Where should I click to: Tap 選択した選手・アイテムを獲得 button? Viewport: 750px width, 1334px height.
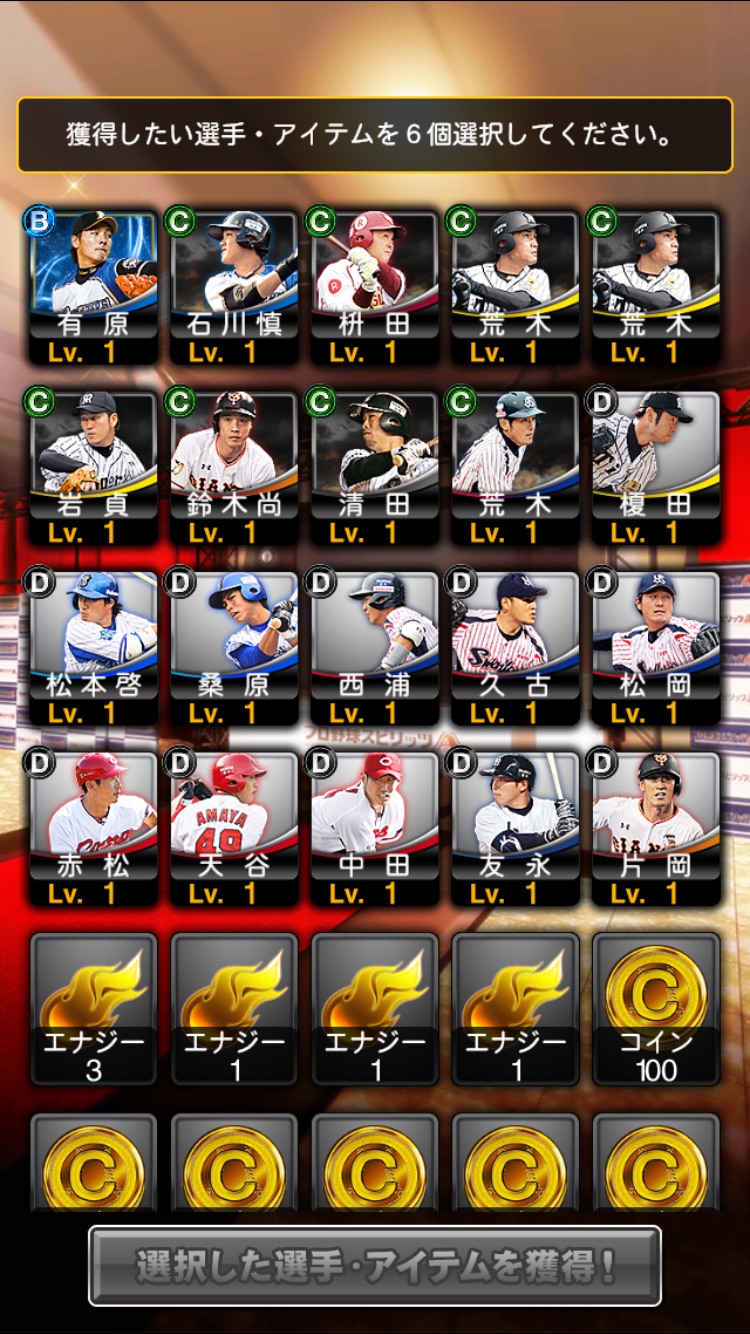pos(375,1266)
